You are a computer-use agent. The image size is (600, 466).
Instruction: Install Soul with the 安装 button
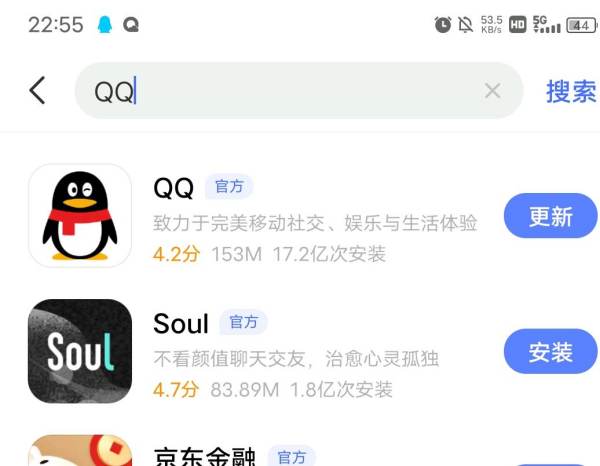(550, 352)
